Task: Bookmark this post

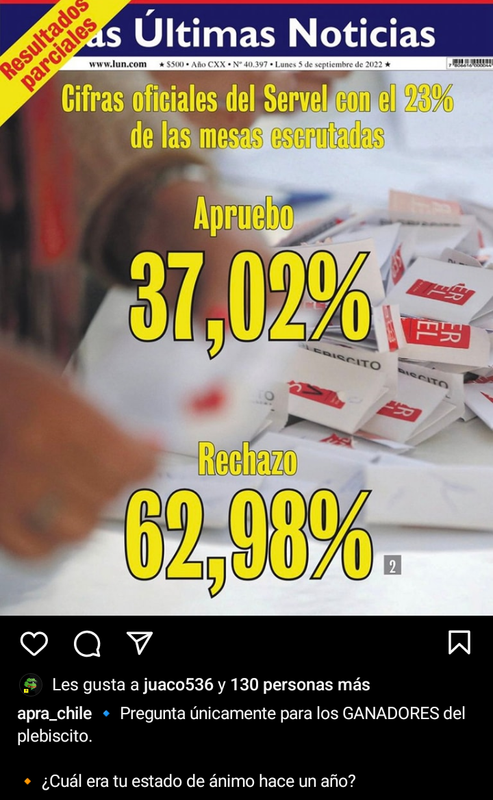Action: (459, 642)
